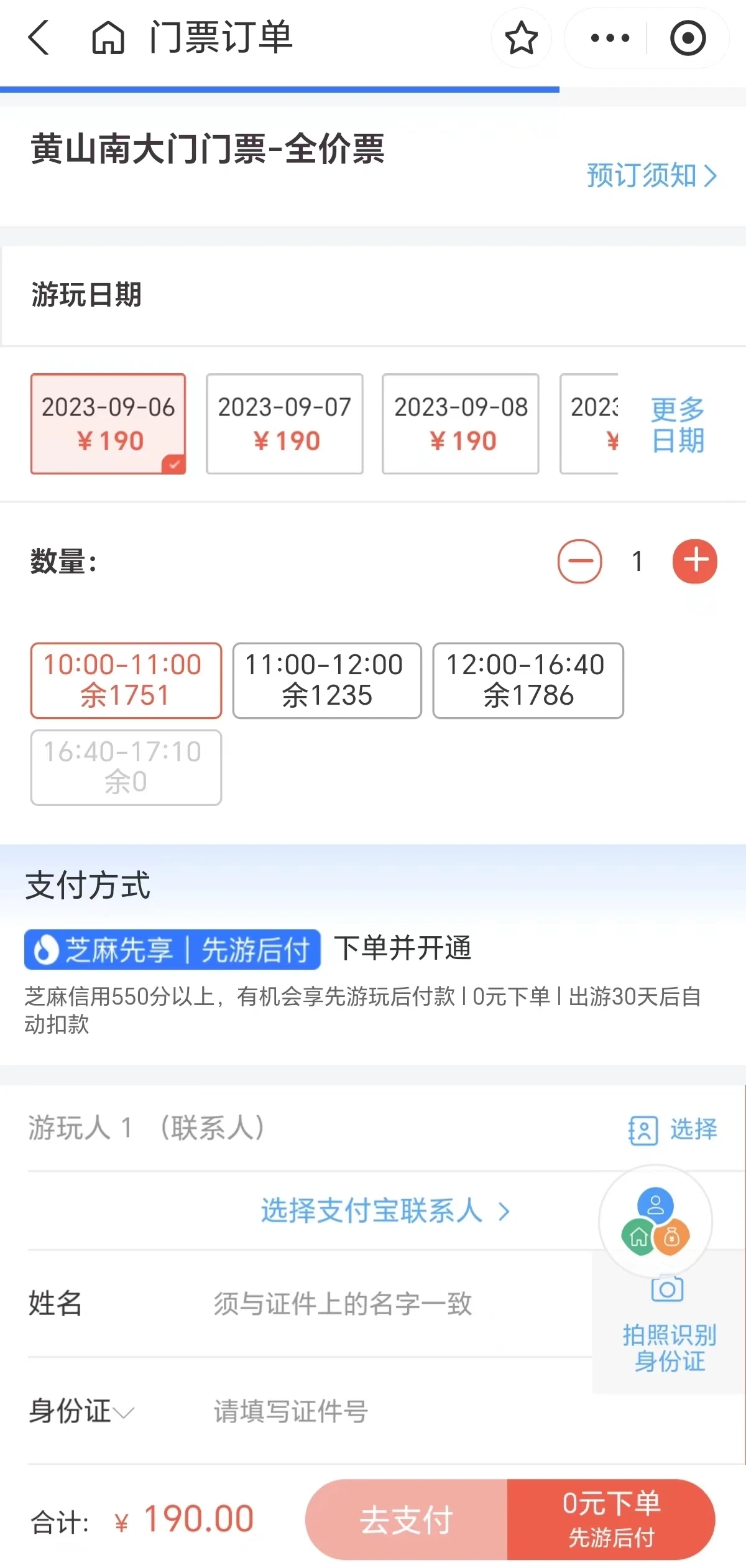Tap 选择 to pick a saved visitor
This screenshot has width=746, height=1568.
(673, 1130)
